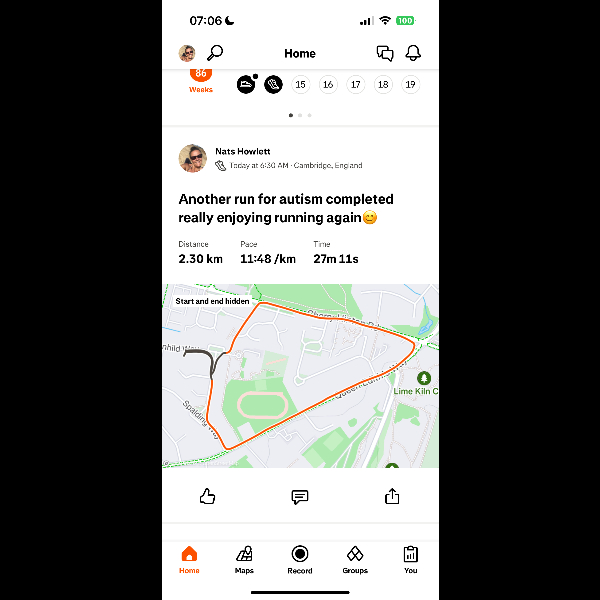Open the You tab

(410, 559)
